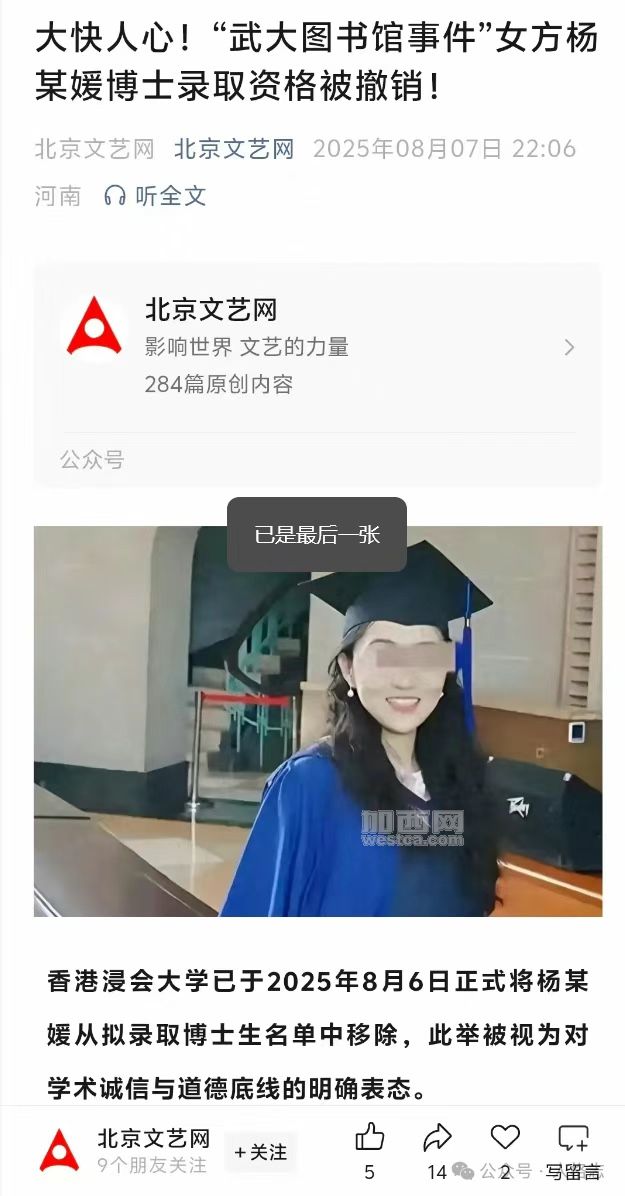Tap the heart icon

pyautogui.click(x=504, y=1137)
